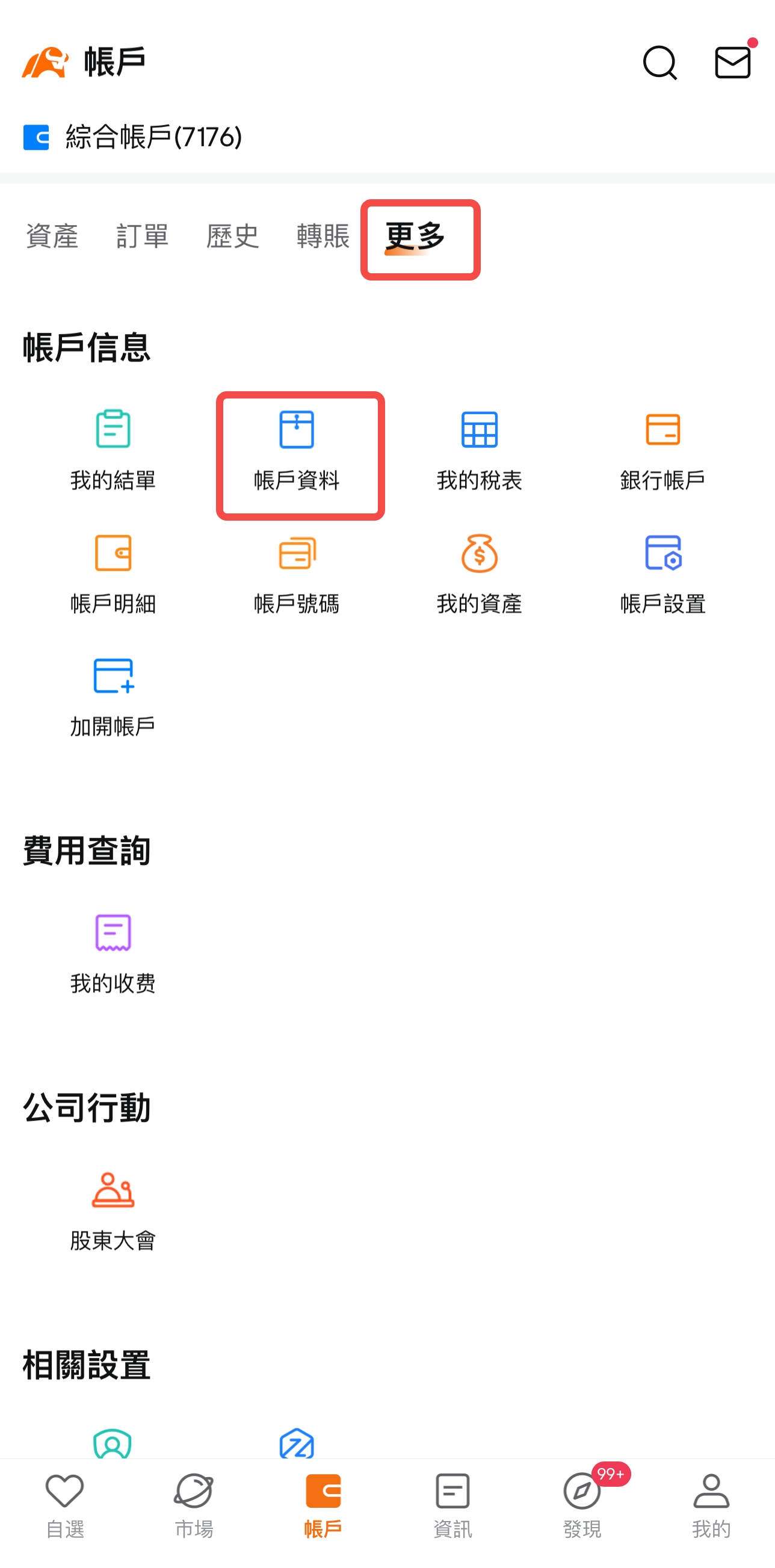Go to the 自選 watchlist tab
The height and width of the screenshot is (1568, 775).
(64, 1505)
